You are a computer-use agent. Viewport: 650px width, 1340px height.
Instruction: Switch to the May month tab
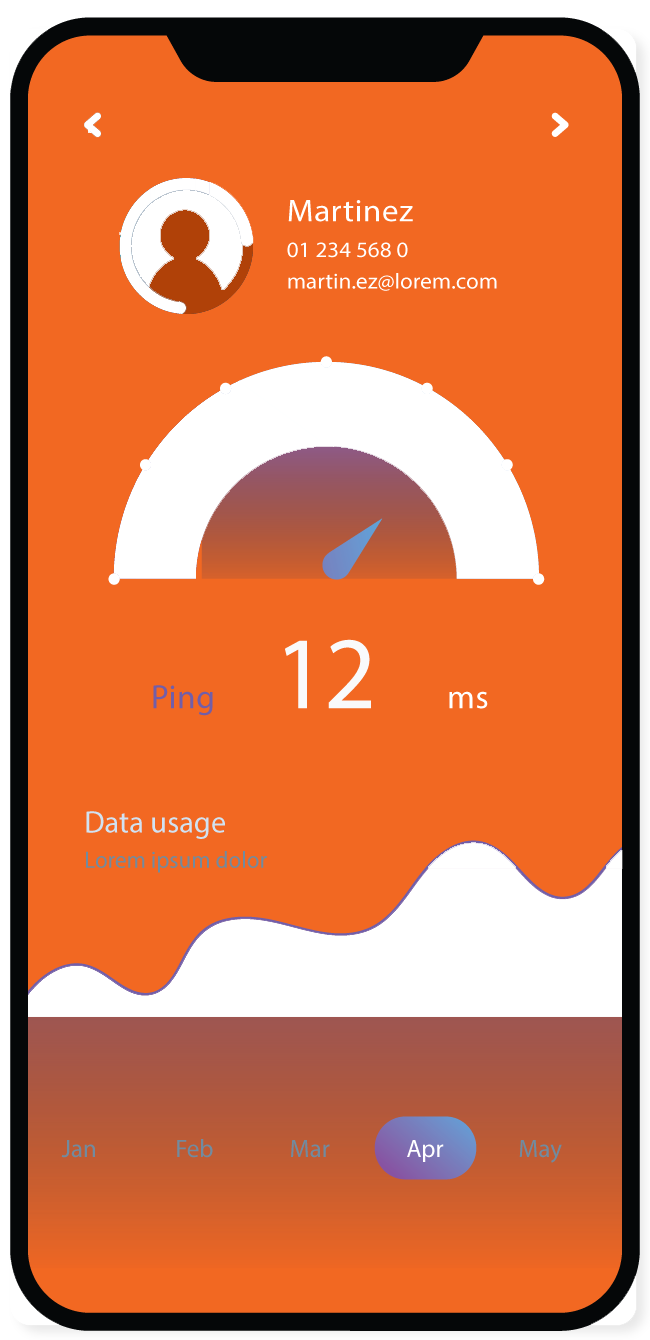coord(540,1149)
